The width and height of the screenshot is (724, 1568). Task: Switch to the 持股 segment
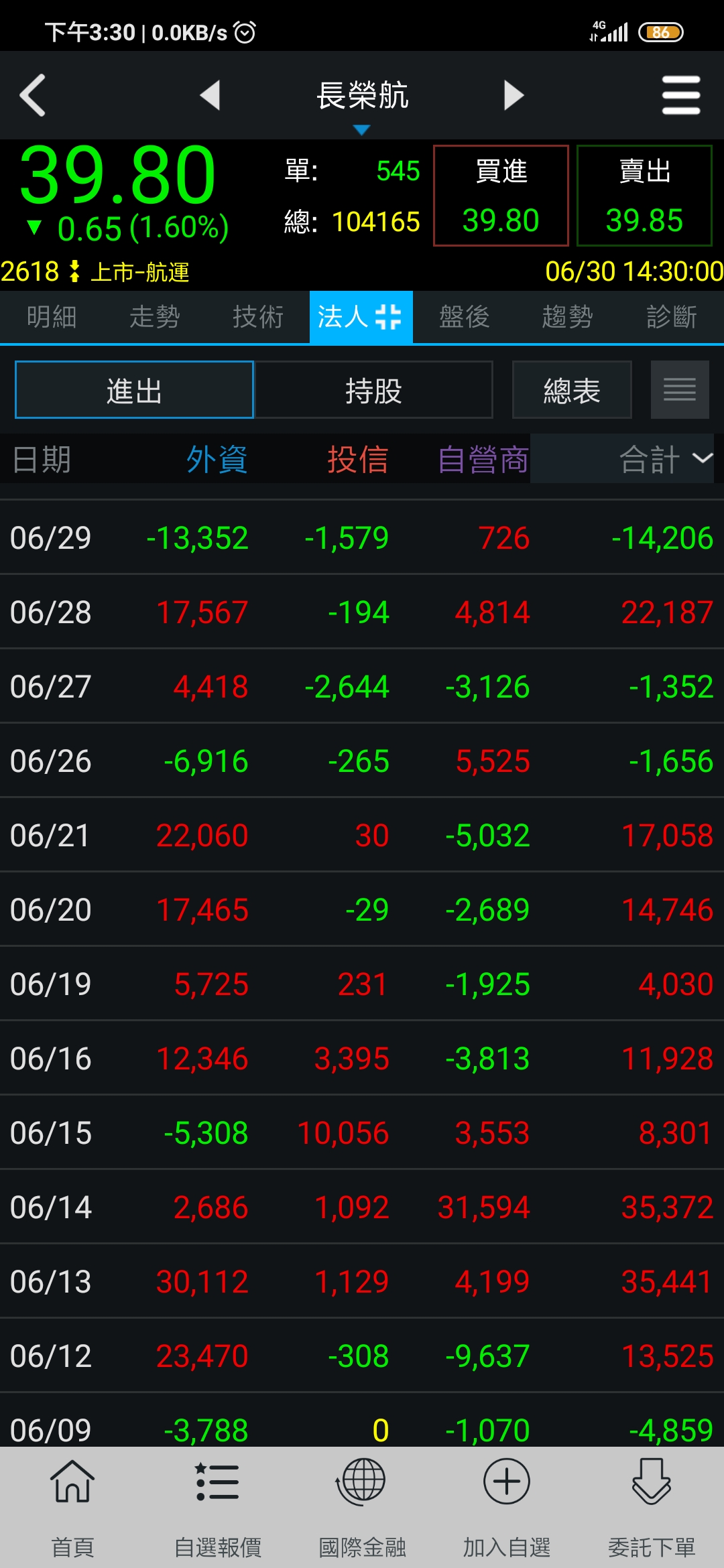373,390
